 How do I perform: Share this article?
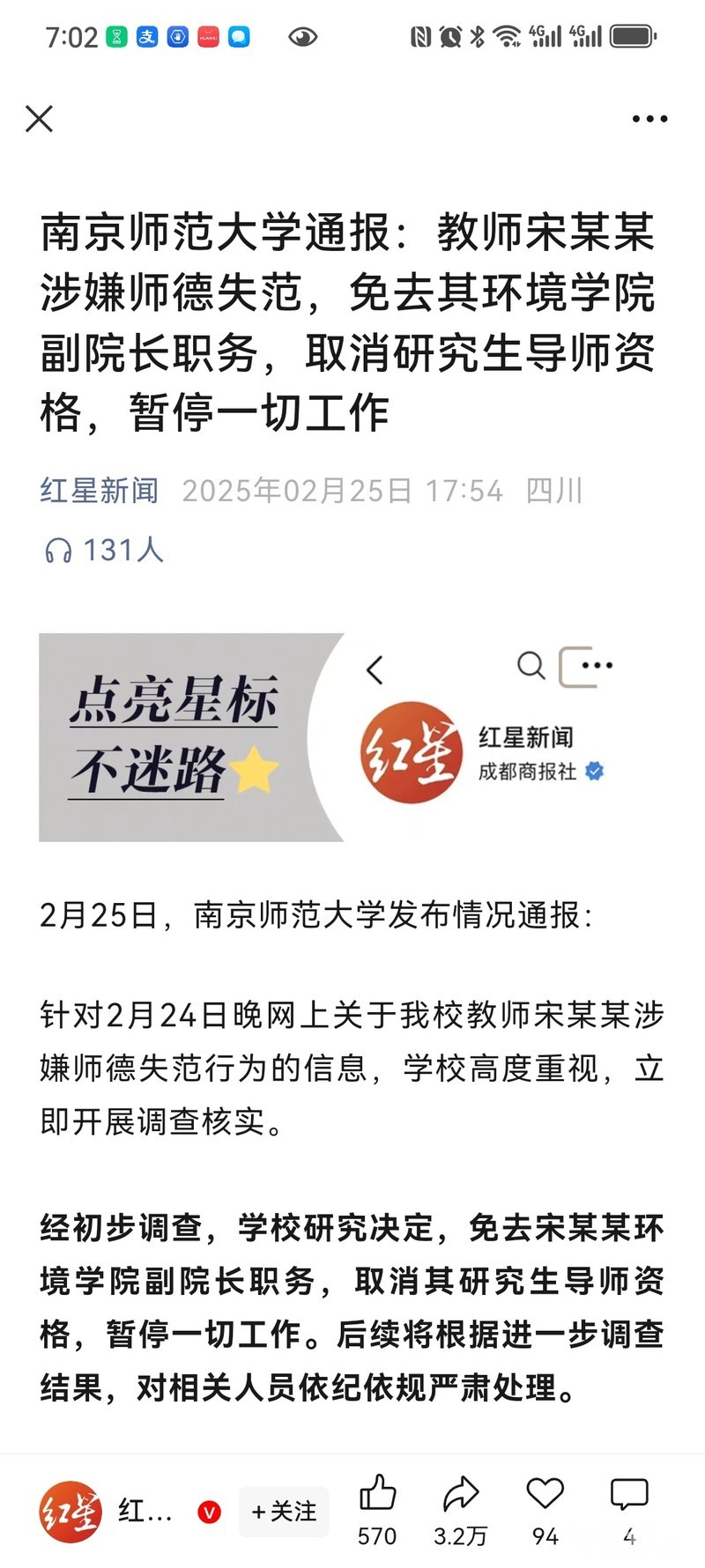click(x=460, y=1494)
